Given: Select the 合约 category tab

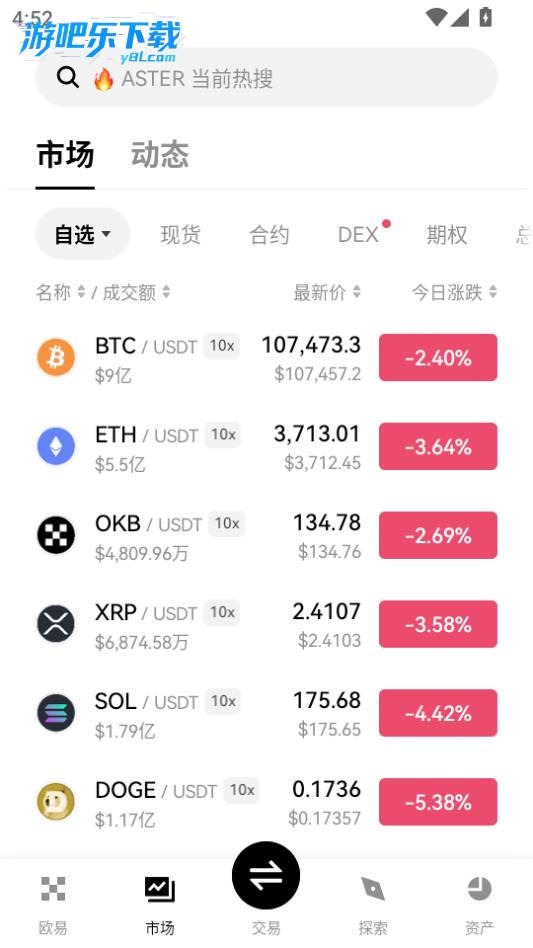Looking at the screenshot, I should 270,235.
